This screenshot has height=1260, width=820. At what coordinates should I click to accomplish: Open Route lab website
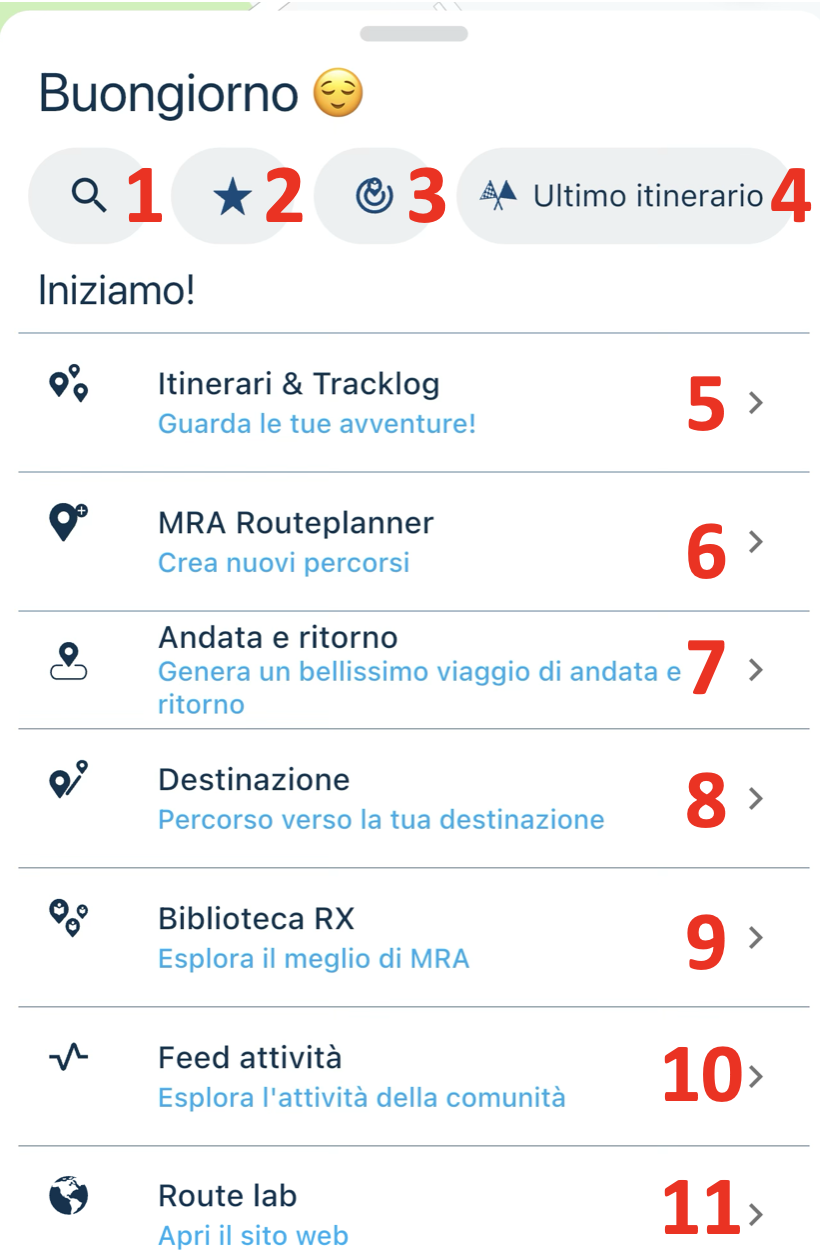414,1203
